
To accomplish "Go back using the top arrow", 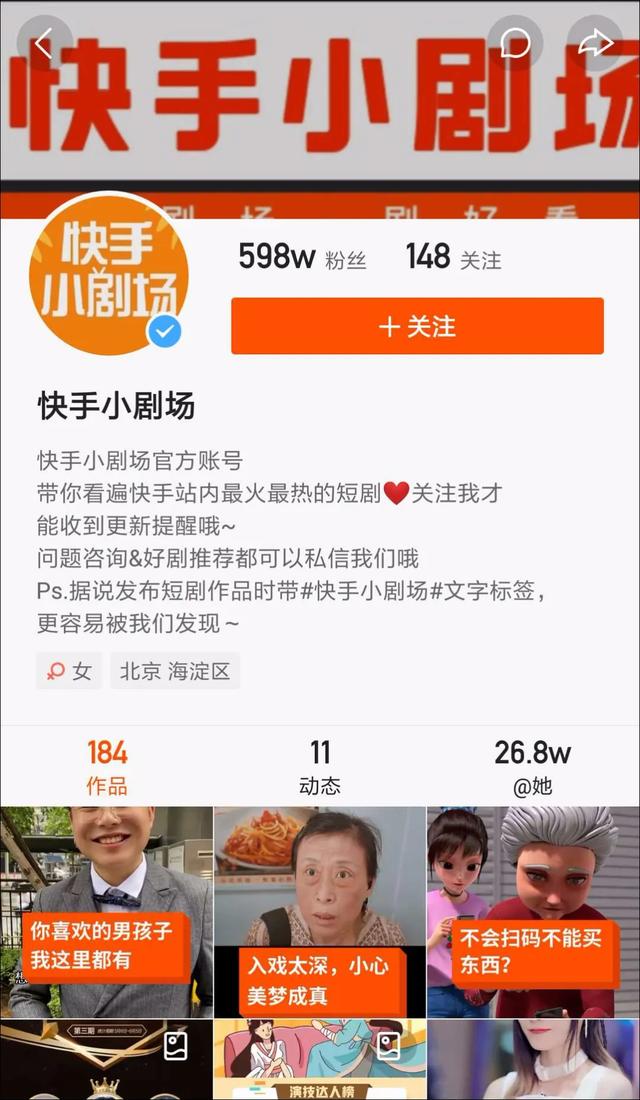I will [x=44, y=43].
